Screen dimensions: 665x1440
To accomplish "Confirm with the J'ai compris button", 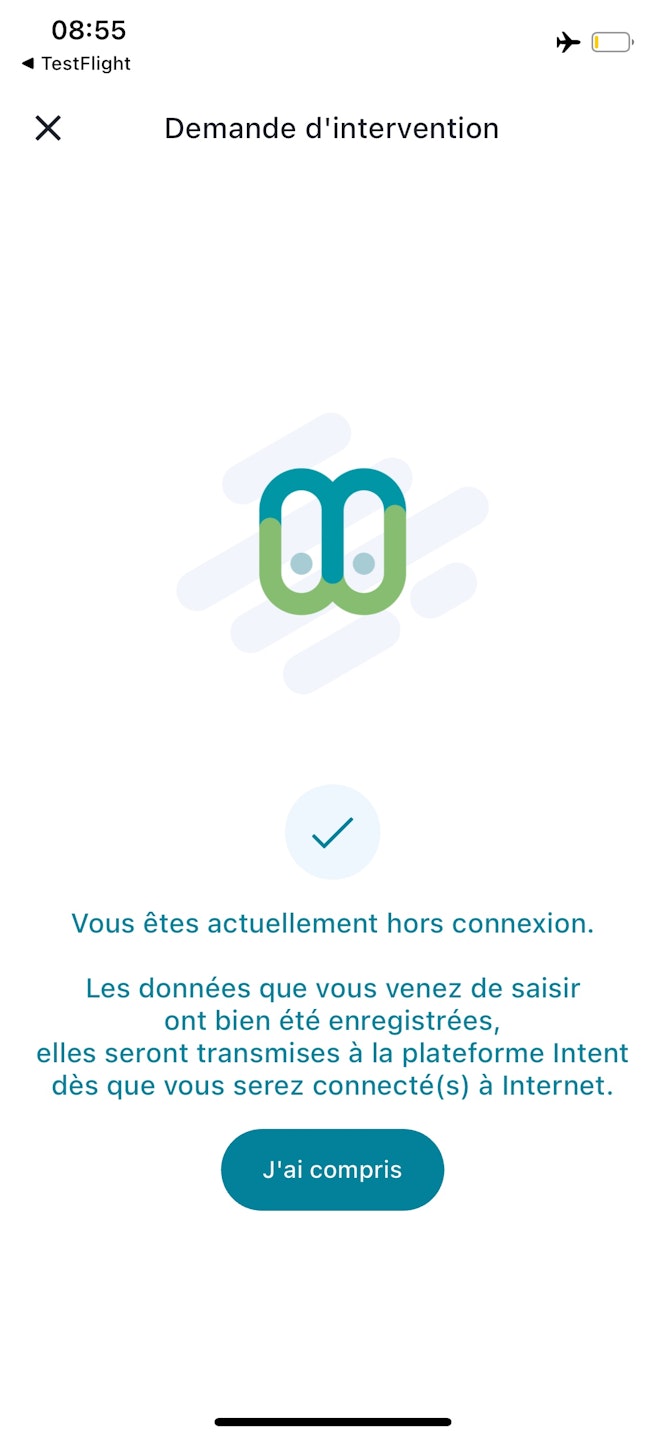I will click(332, 1169).
